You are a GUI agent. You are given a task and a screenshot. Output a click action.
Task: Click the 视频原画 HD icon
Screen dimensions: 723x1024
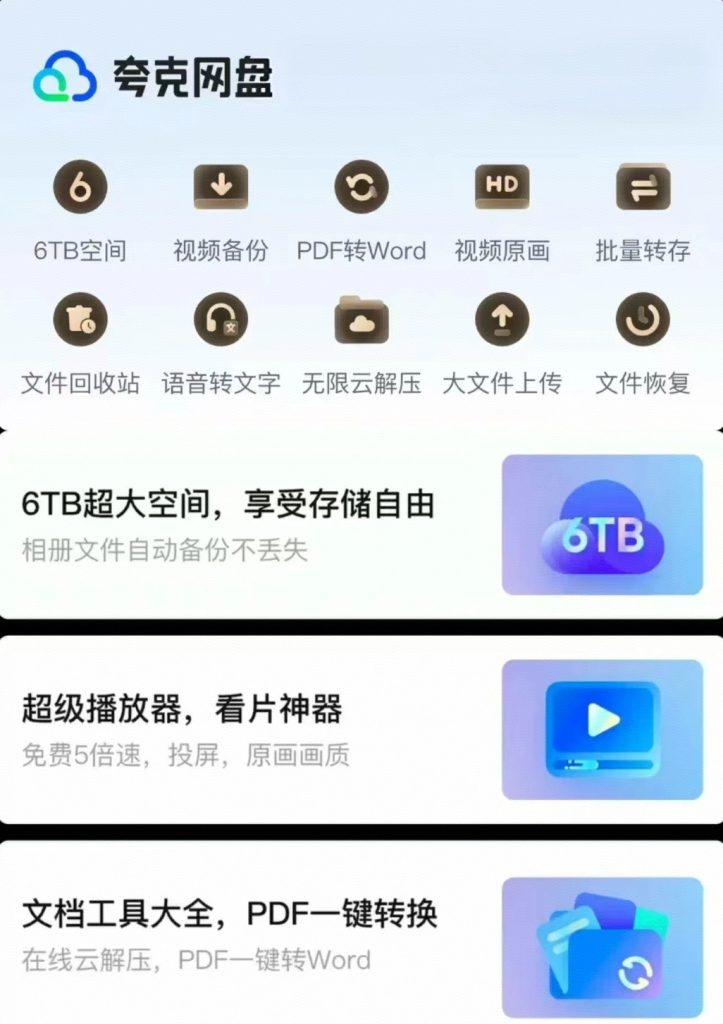[x=500, y=186]
